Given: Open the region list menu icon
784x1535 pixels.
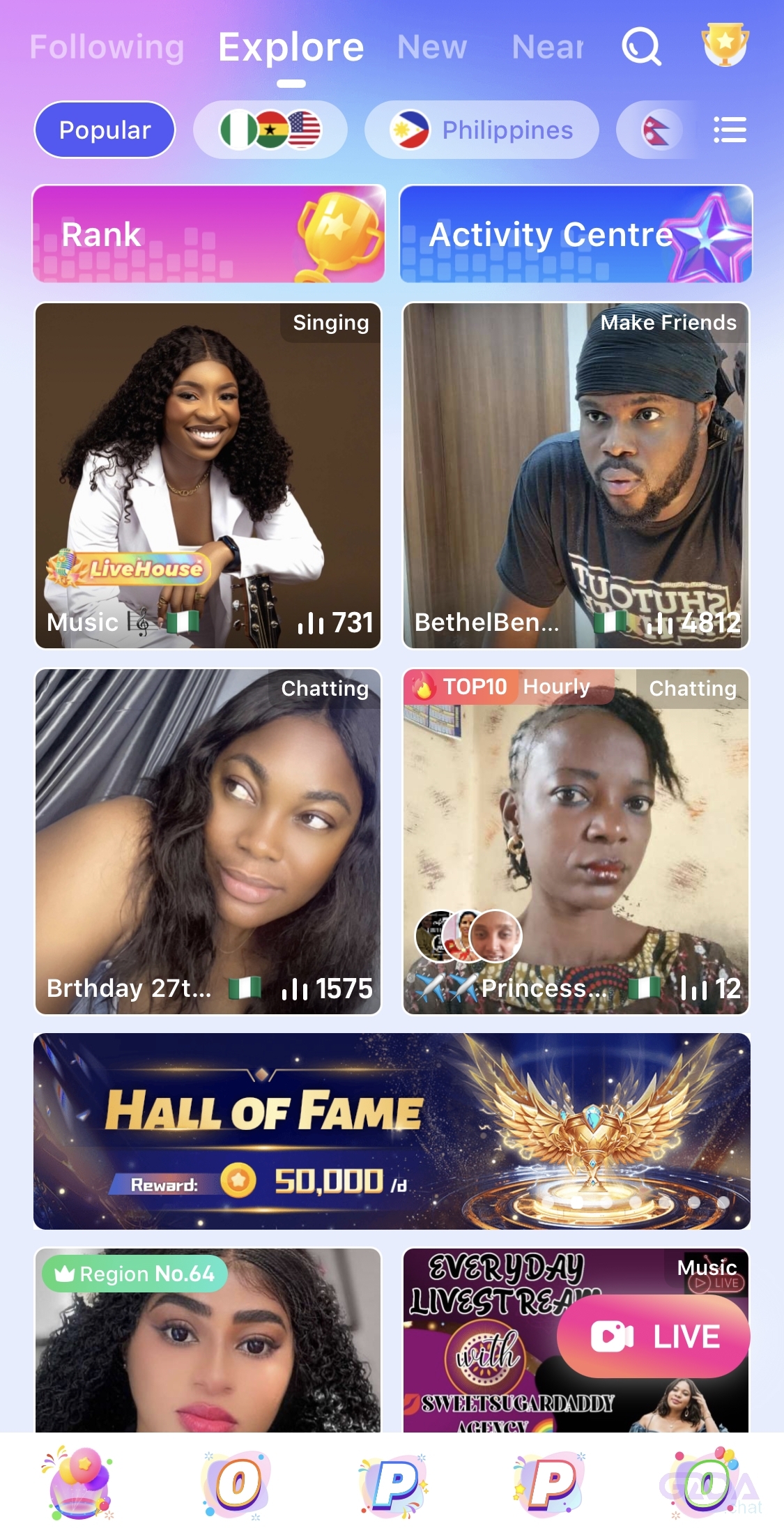Looking at the screenshot, I should (730, 130).
